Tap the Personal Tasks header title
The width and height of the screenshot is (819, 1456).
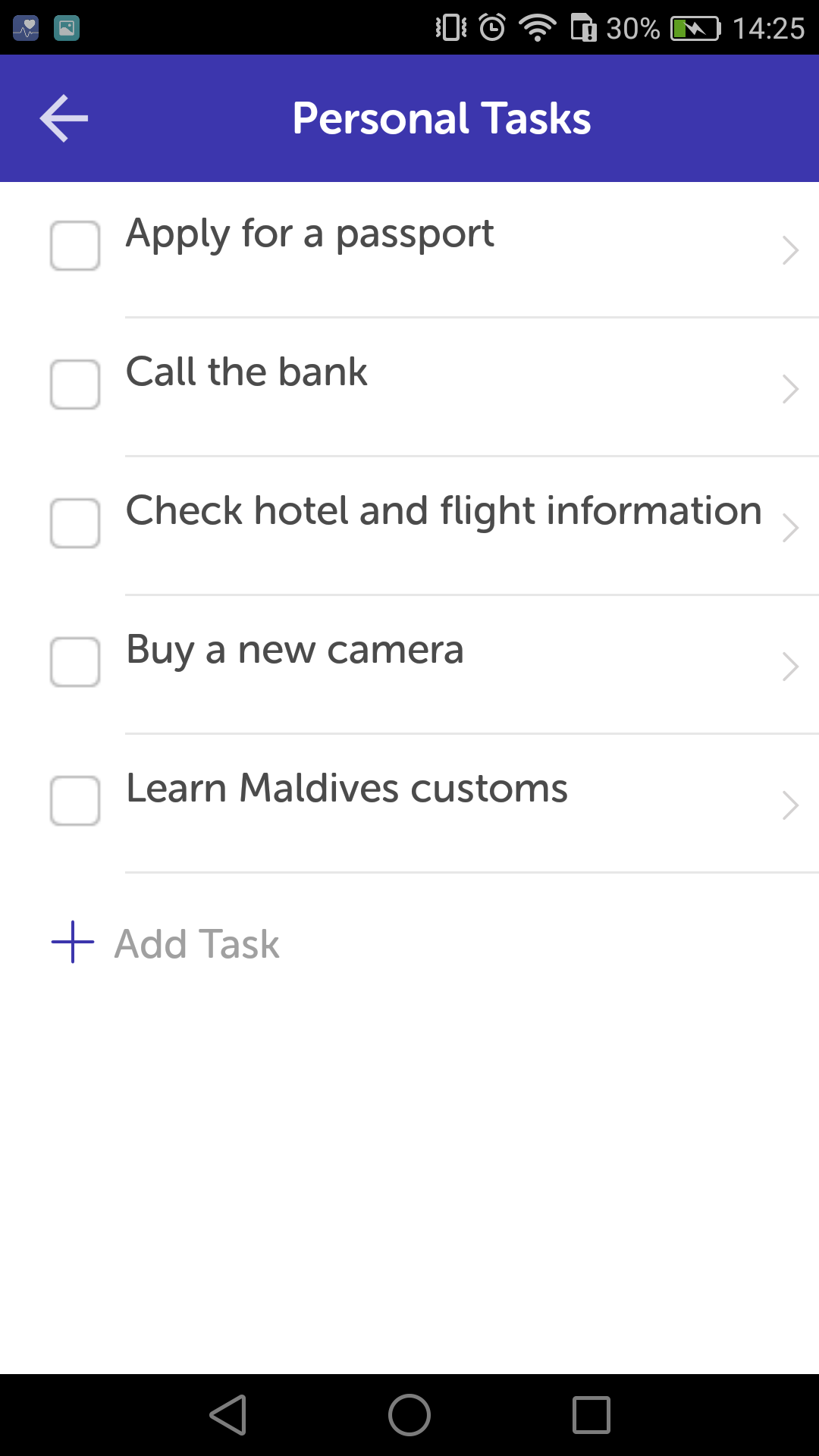pos(442,118)
